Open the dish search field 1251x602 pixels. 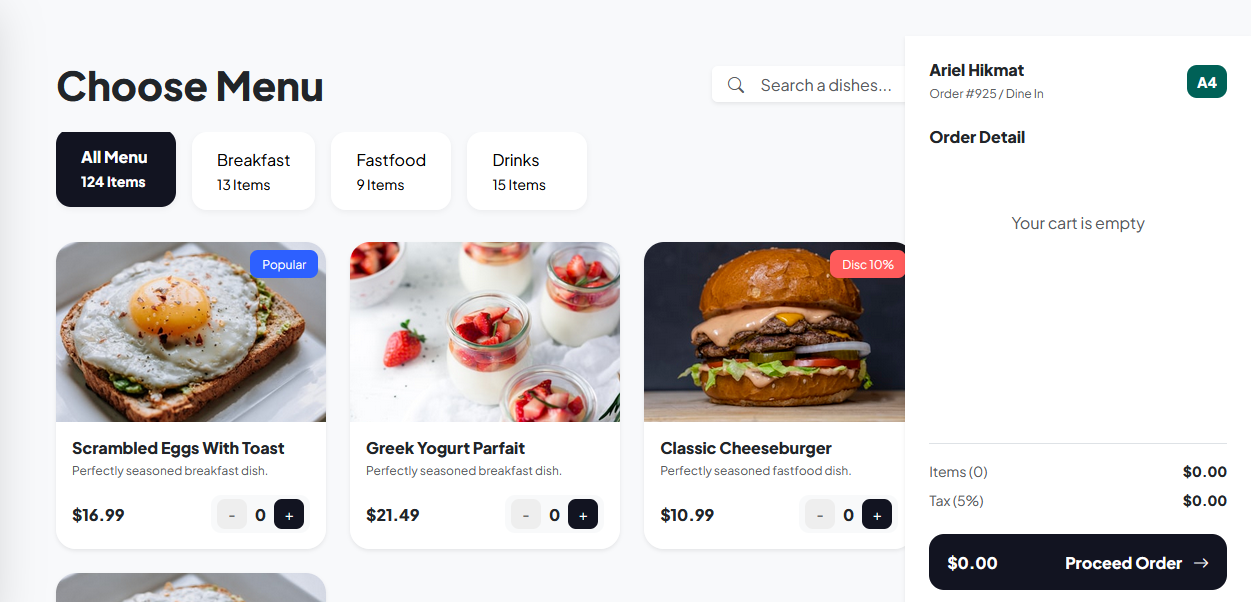tap(825, 85)
